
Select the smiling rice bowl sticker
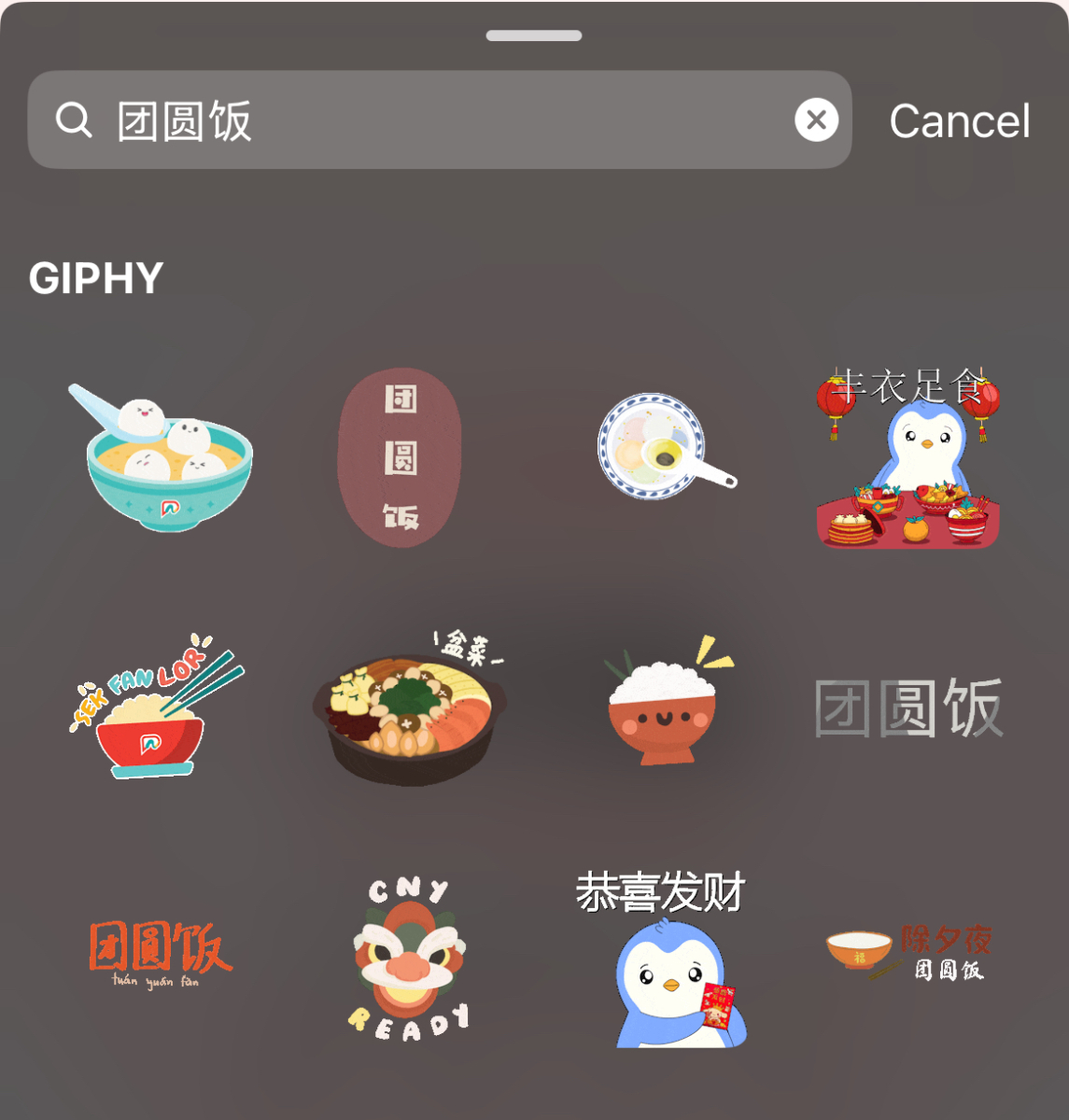pyautogui.click(x=663, y=709)
